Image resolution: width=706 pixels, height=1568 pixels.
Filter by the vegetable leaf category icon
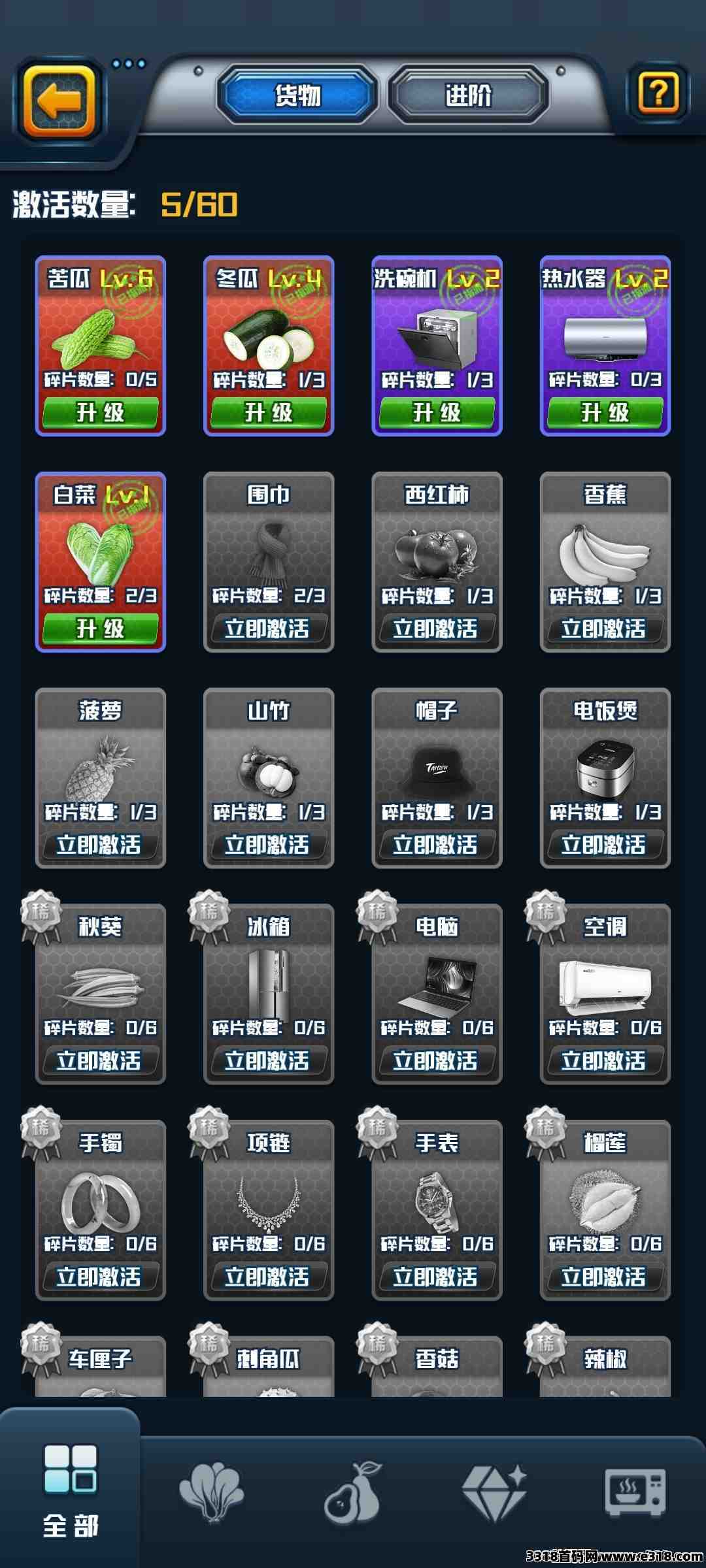tap(211, 1492)
